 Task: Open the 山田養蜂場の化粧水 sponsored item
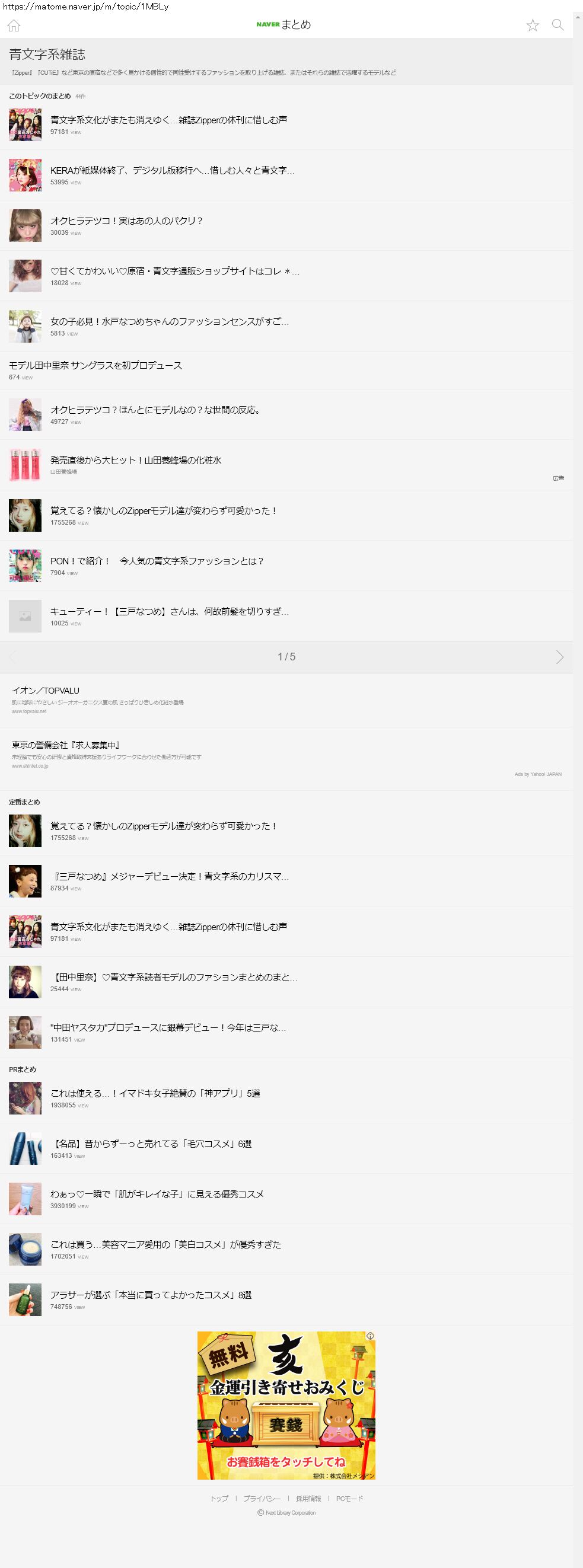tap(136, 461)
